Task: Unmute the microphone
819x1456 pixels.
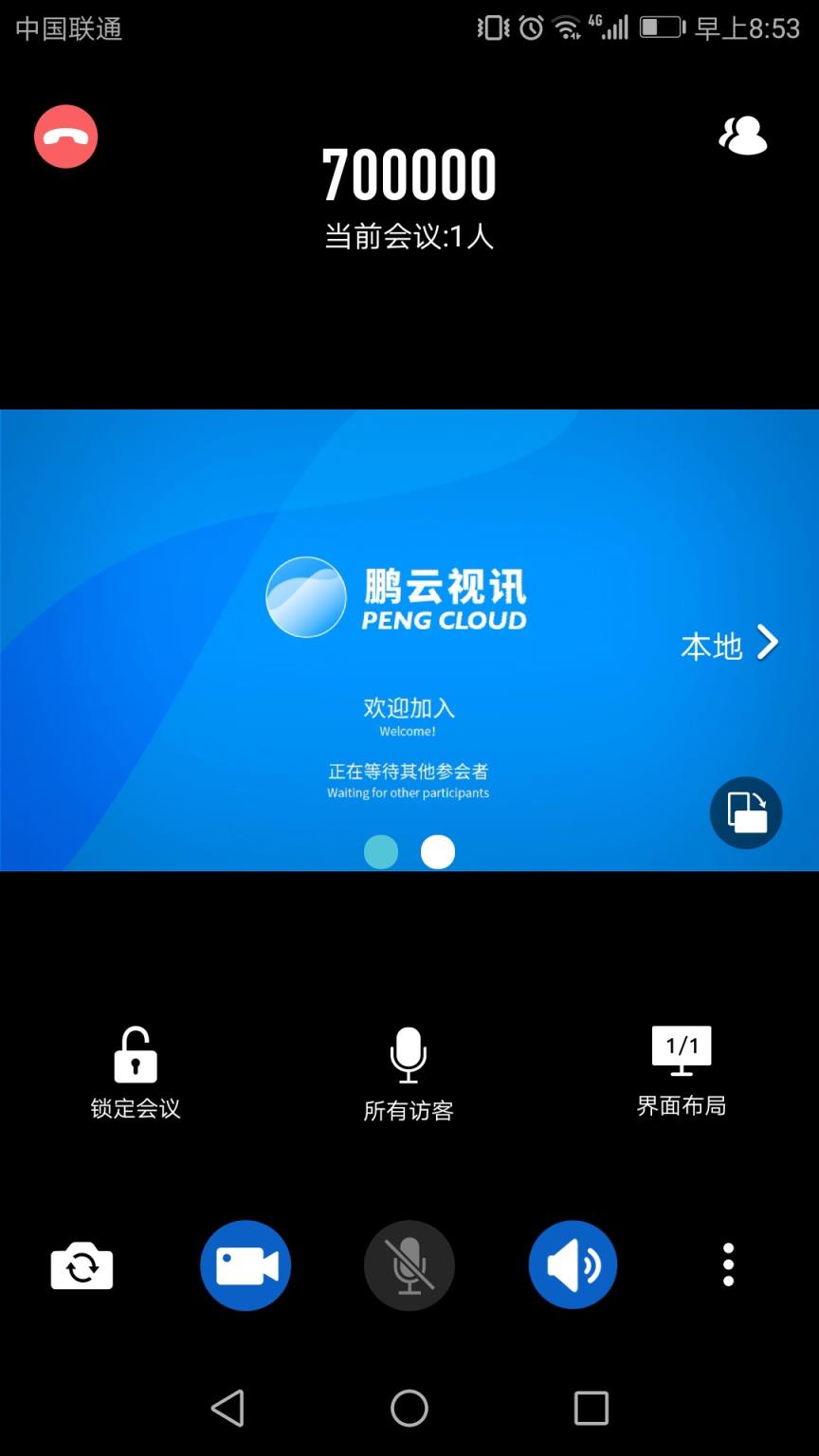Action: pyautogui.click(x=409, y=1265)
